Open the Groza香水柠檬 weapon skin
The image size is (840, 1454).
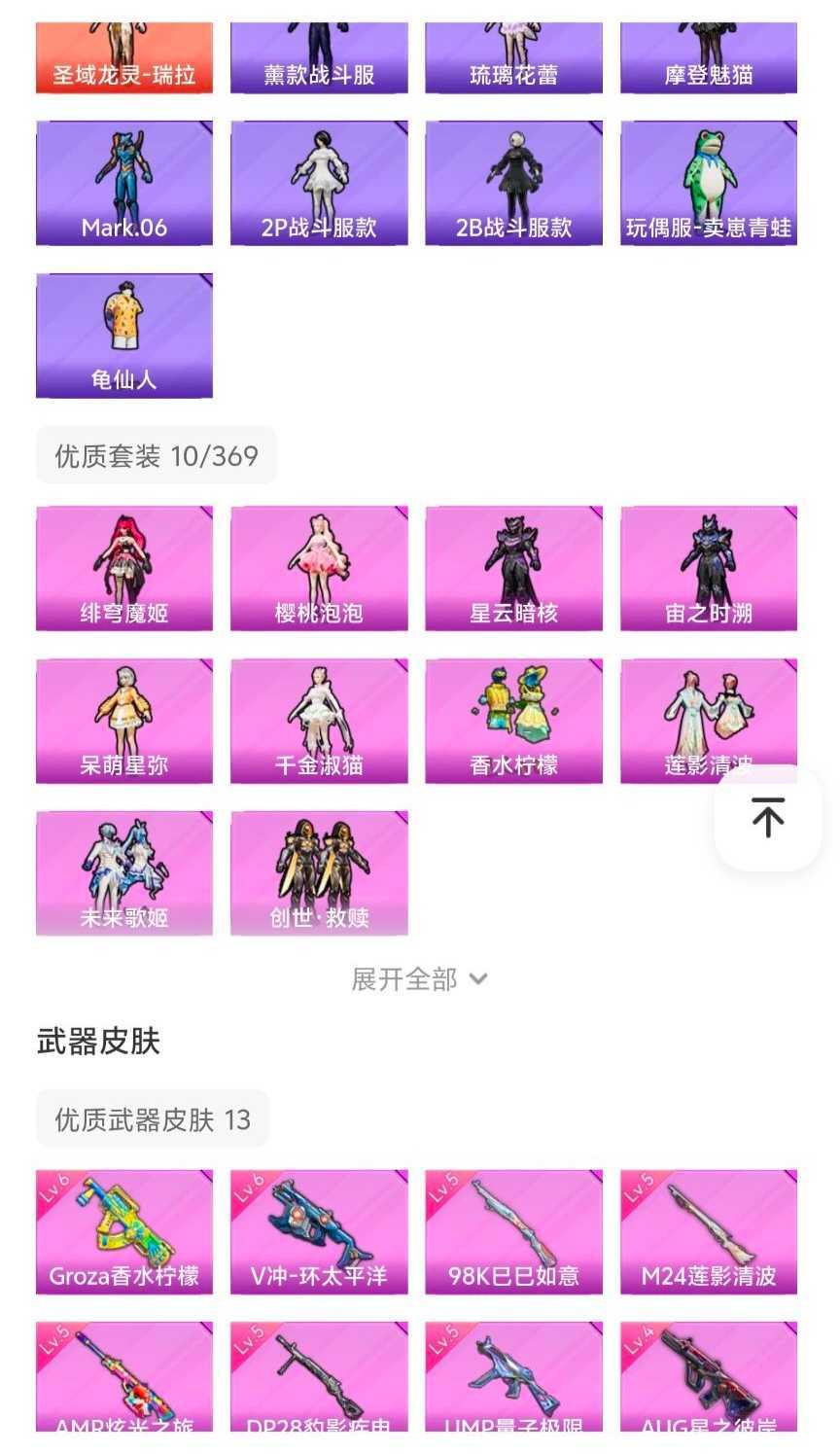click(x=124, y=1232)
